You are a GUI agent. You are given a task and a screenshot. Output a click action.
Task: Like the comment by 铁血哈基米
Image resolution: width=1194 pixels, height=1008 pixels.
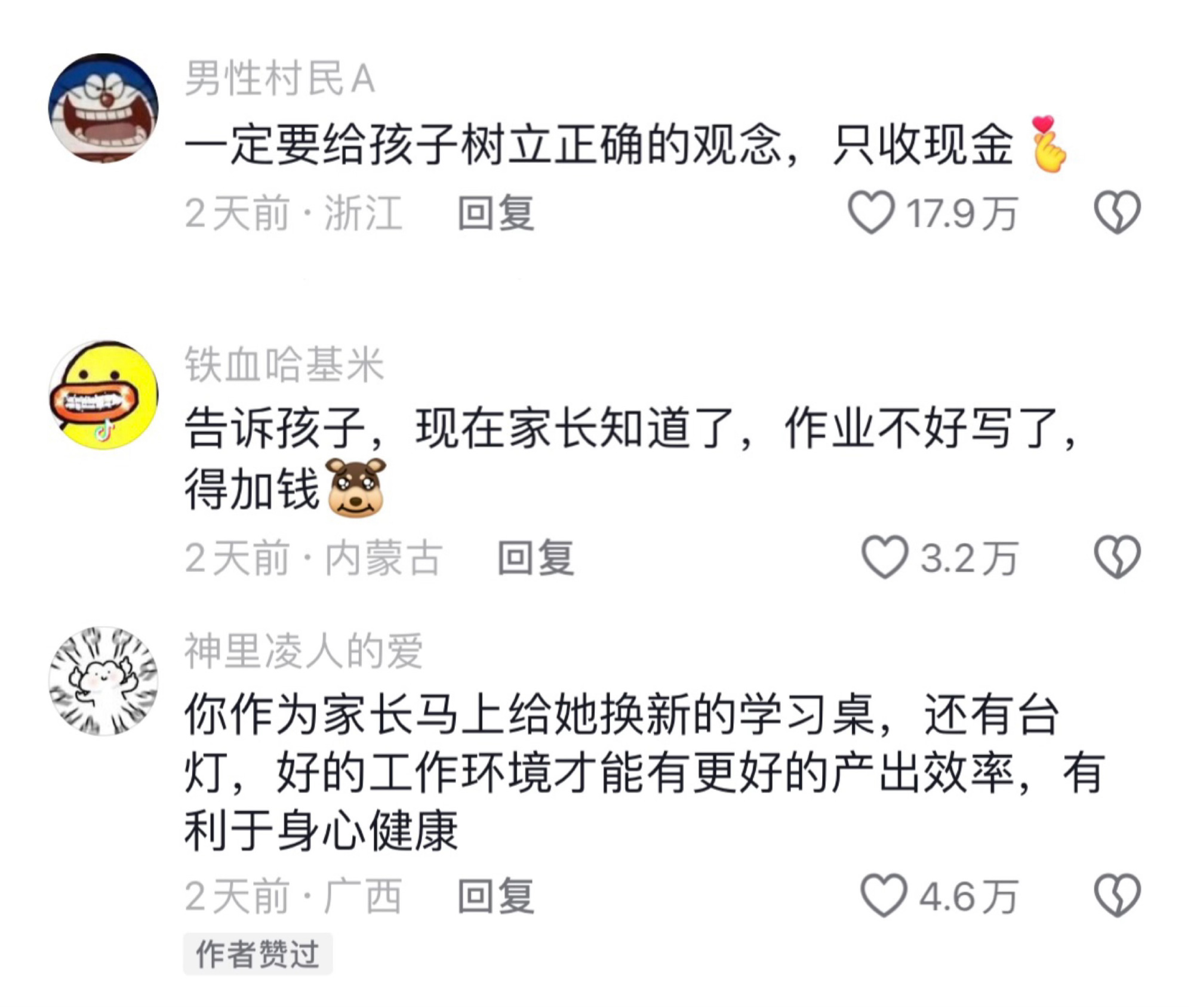click(x=884, y=557)
